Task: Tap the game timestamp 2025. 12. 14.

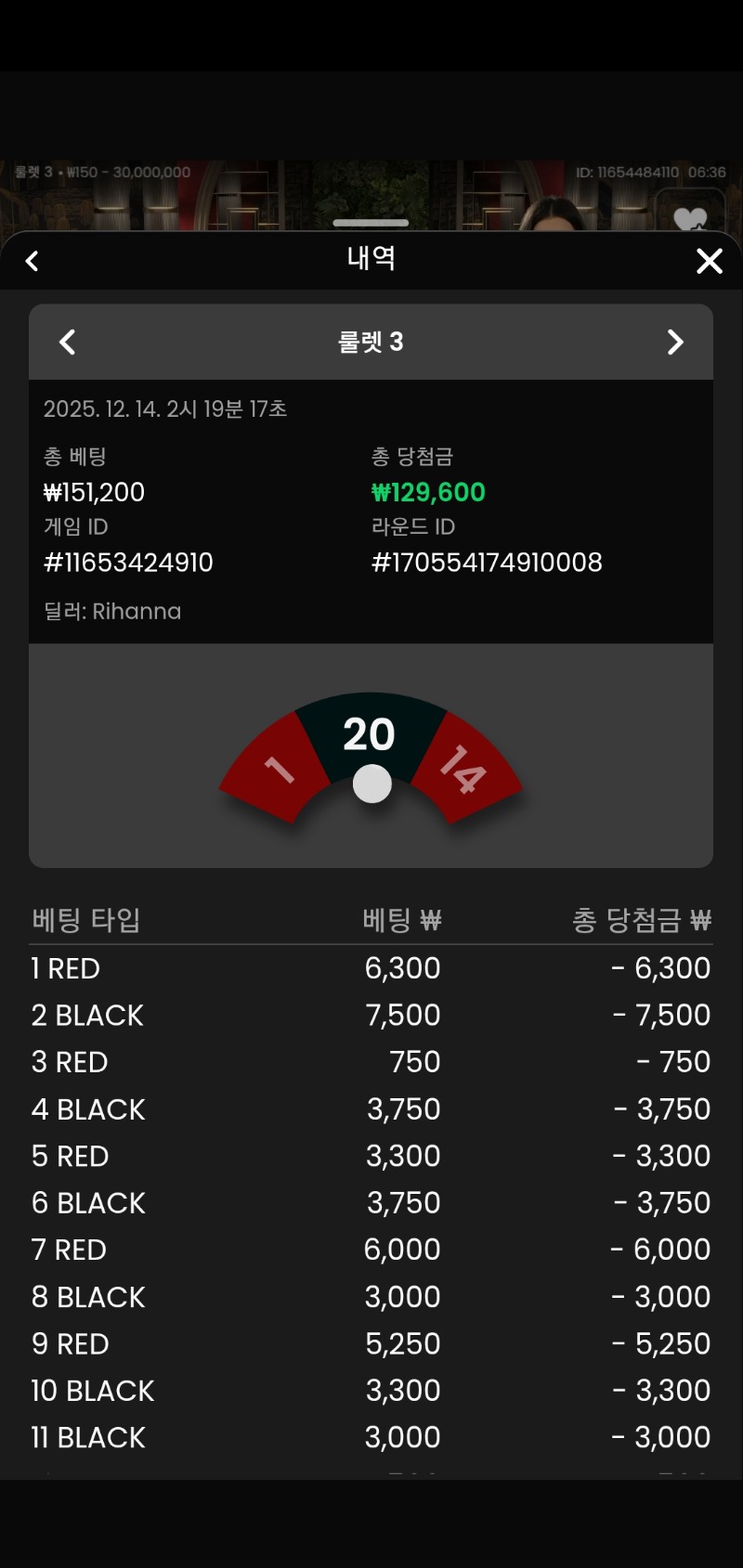Action: click(x=165, y=408)
